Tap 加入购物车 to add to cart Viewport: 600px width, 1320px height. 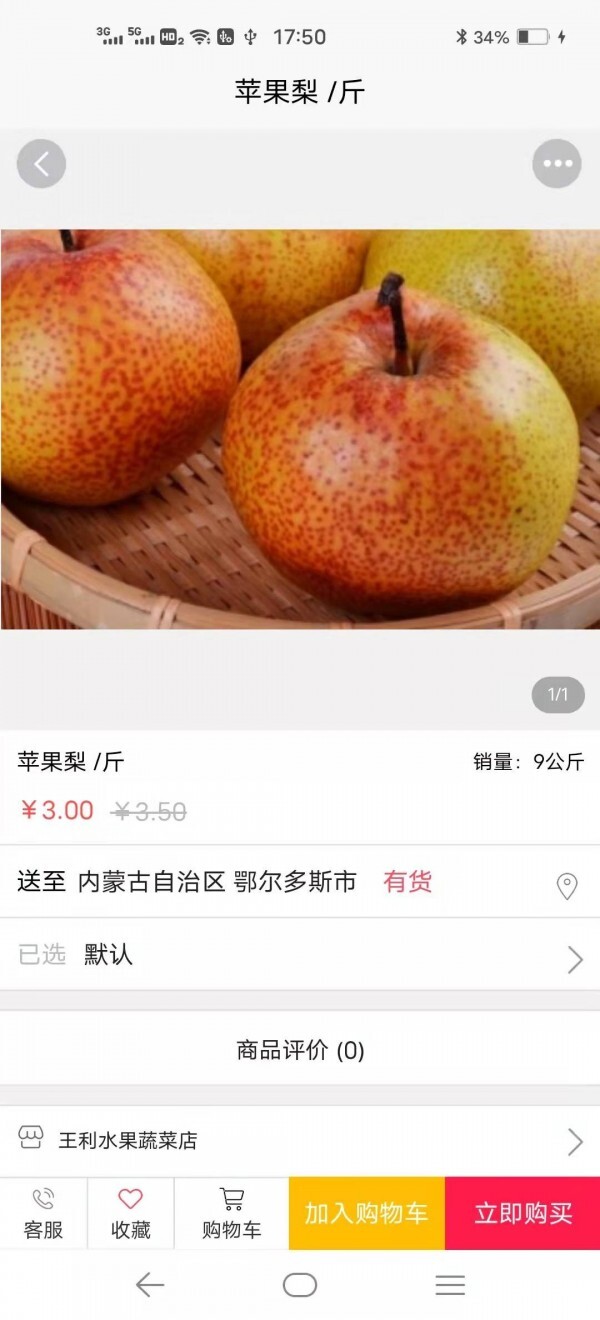pyautogui.click(x=367, y=1213)
